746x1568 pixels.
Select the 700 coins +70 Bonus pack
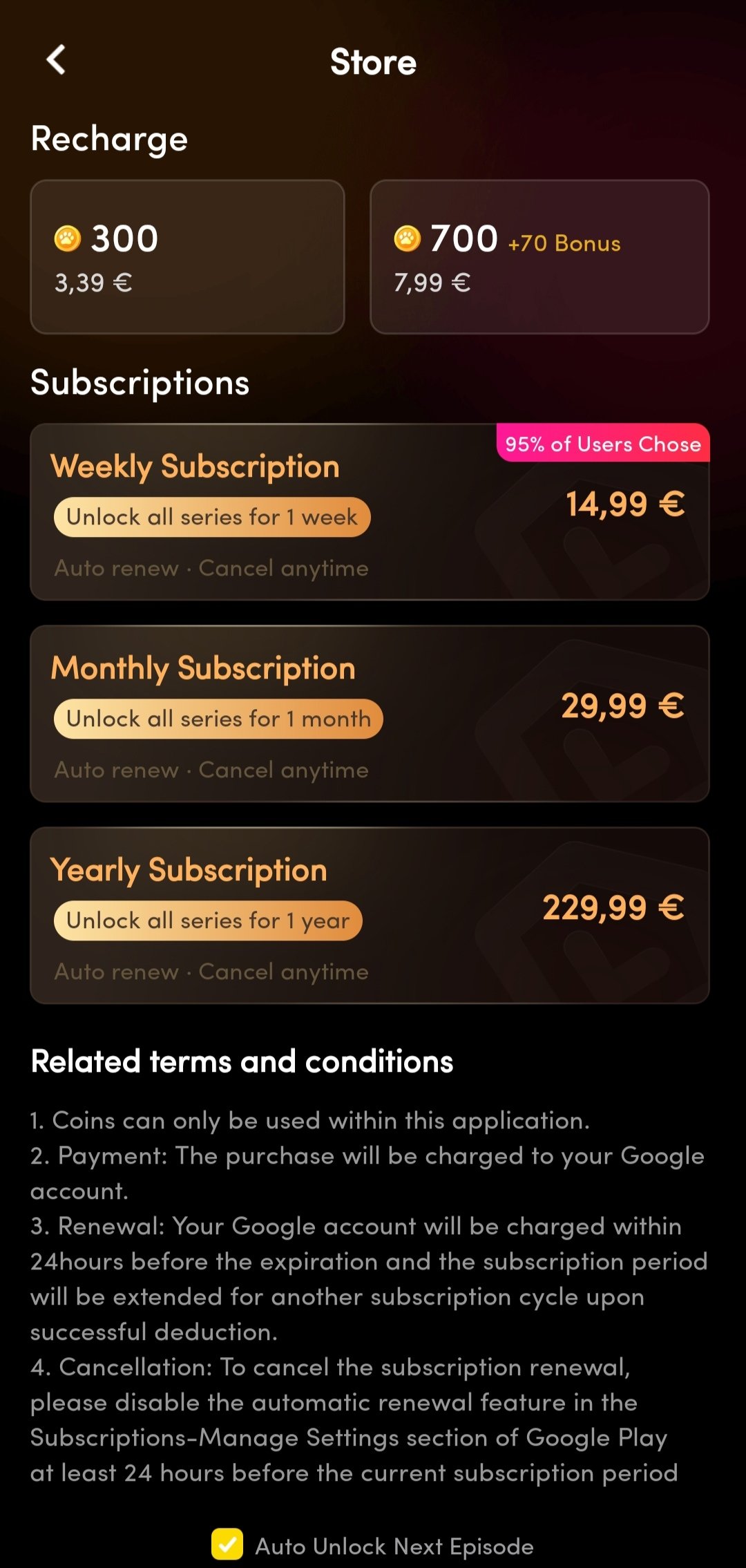tap(539, 257)
